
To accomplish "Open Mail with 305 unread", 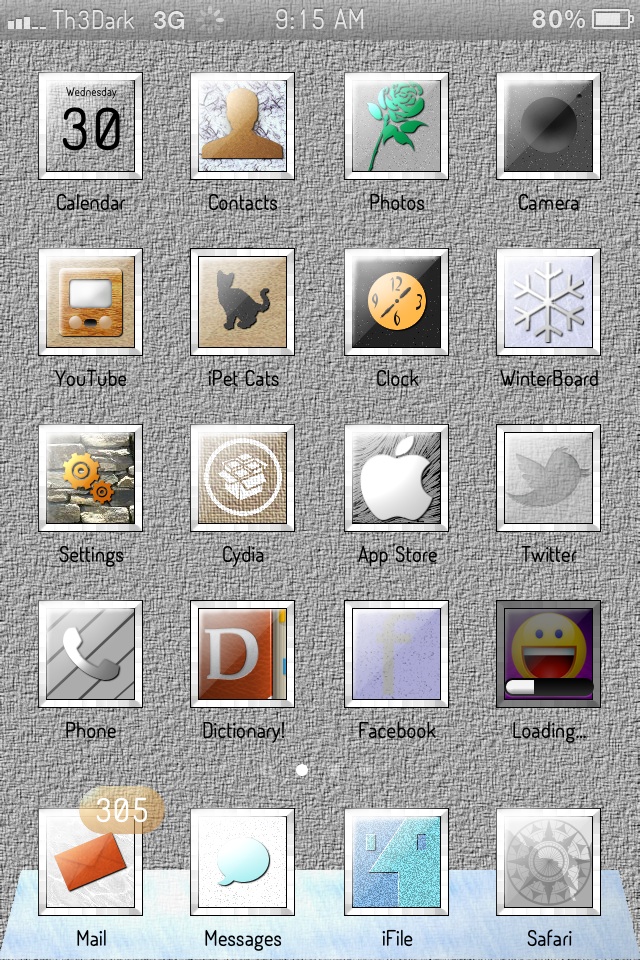I will pos(90,862).
